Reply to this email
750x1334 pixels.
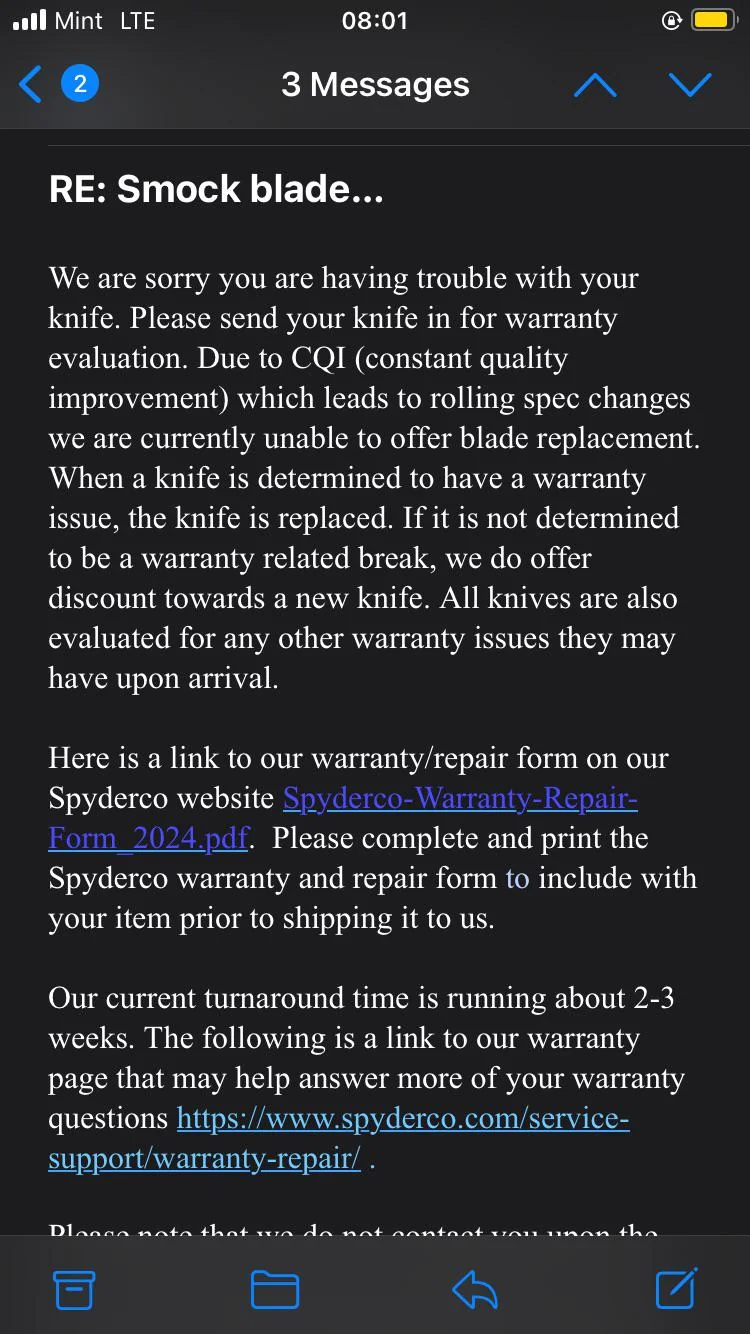point(475,1289)
